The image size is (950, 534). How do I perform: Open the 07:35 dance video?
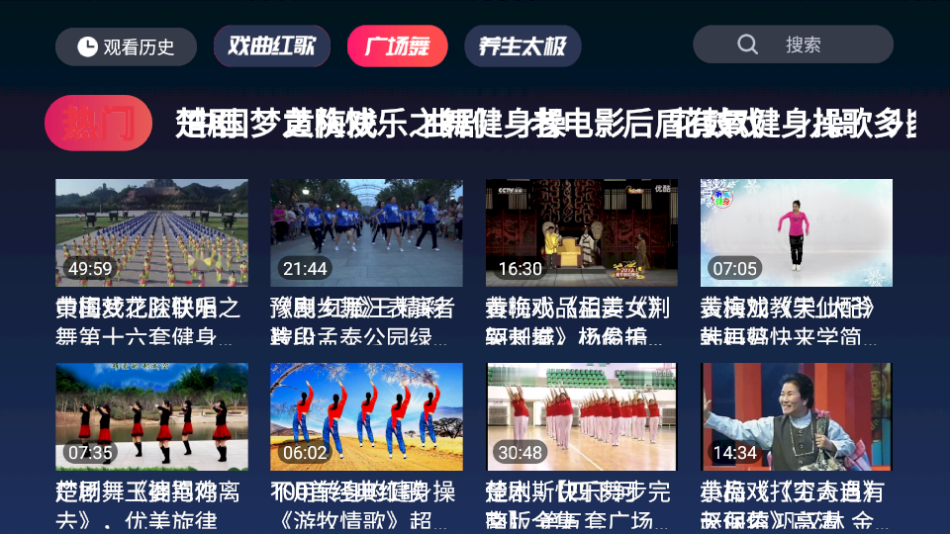tap(152, 417)
